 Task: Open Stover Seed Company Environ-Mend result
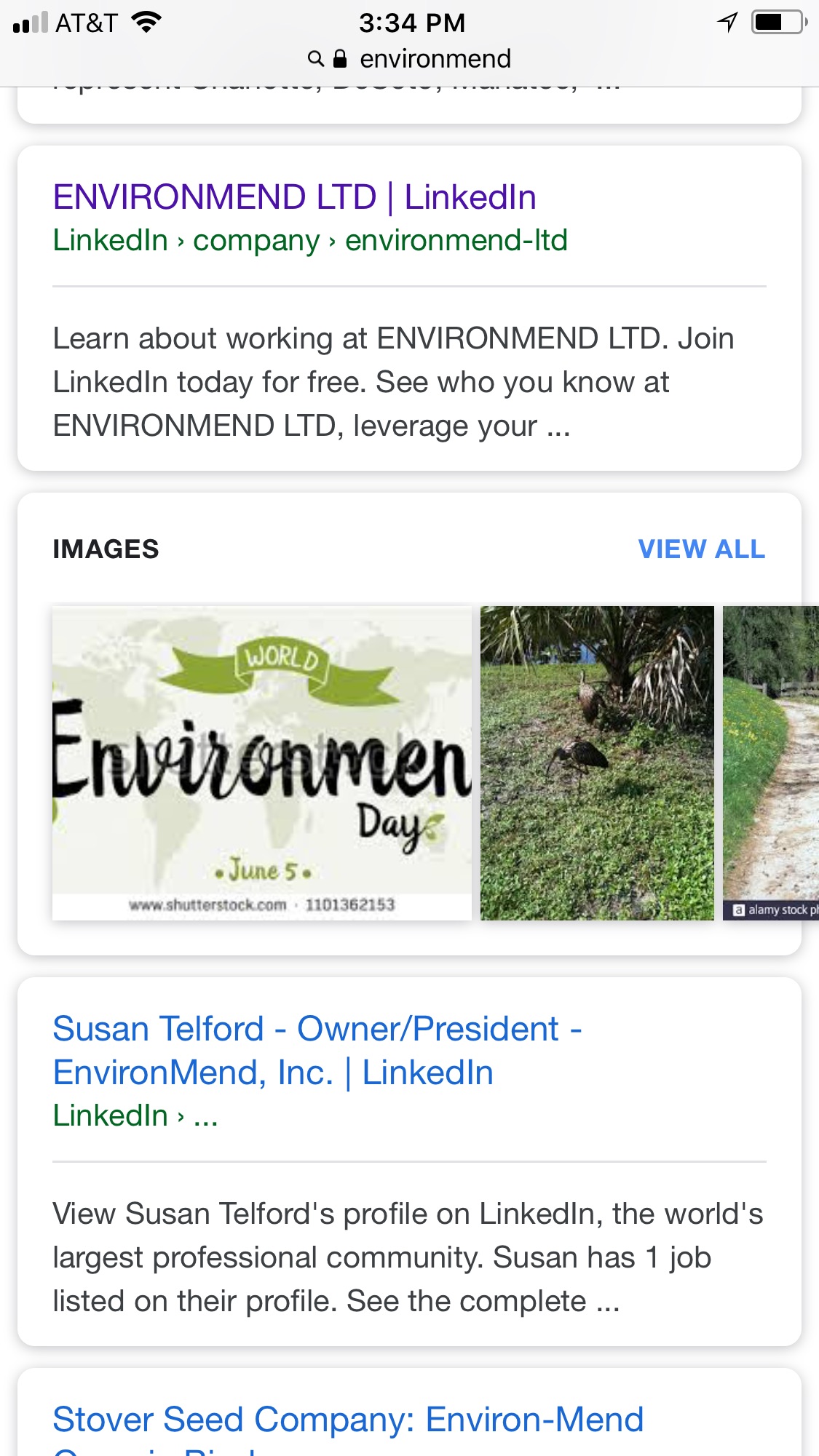[348, 1420]
